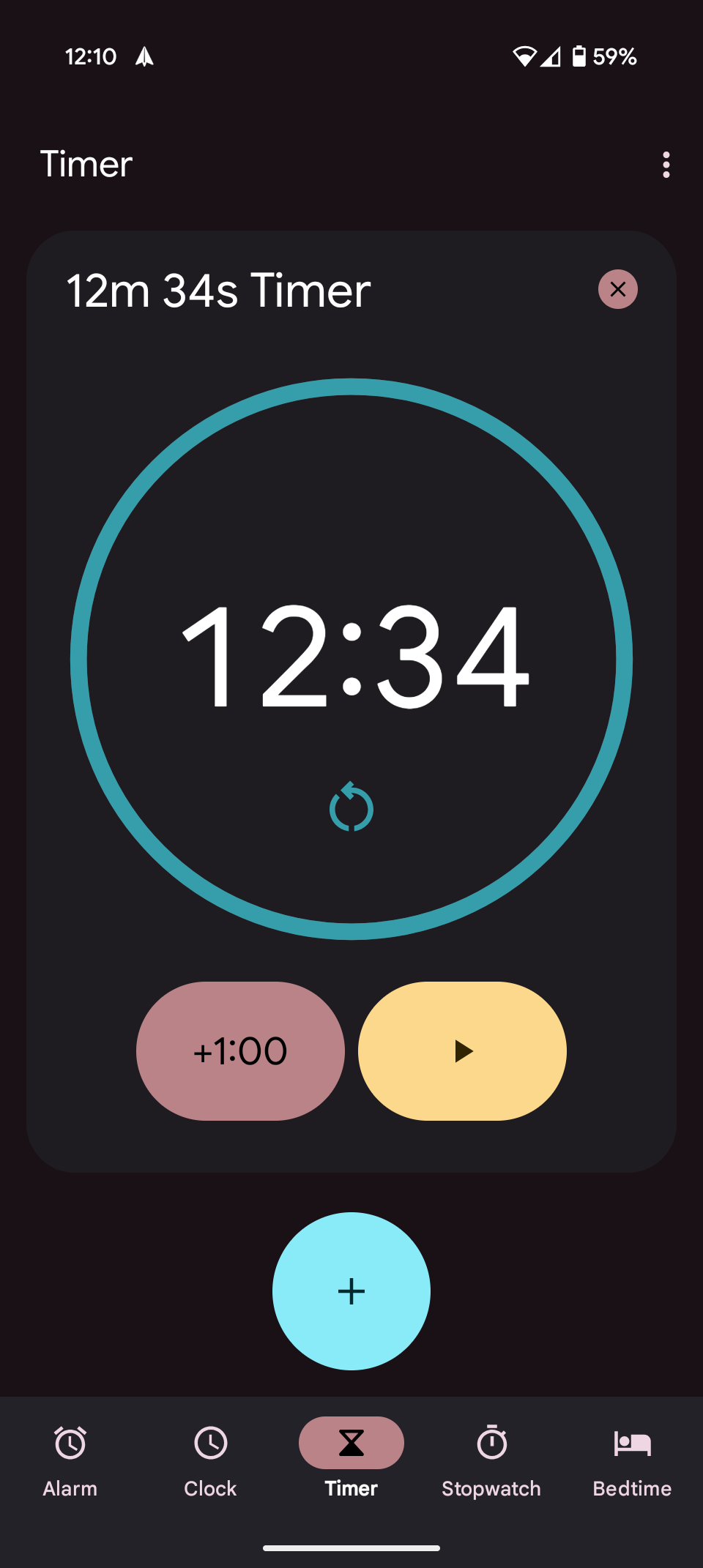Select the Timer tab

pos(351,1458)
